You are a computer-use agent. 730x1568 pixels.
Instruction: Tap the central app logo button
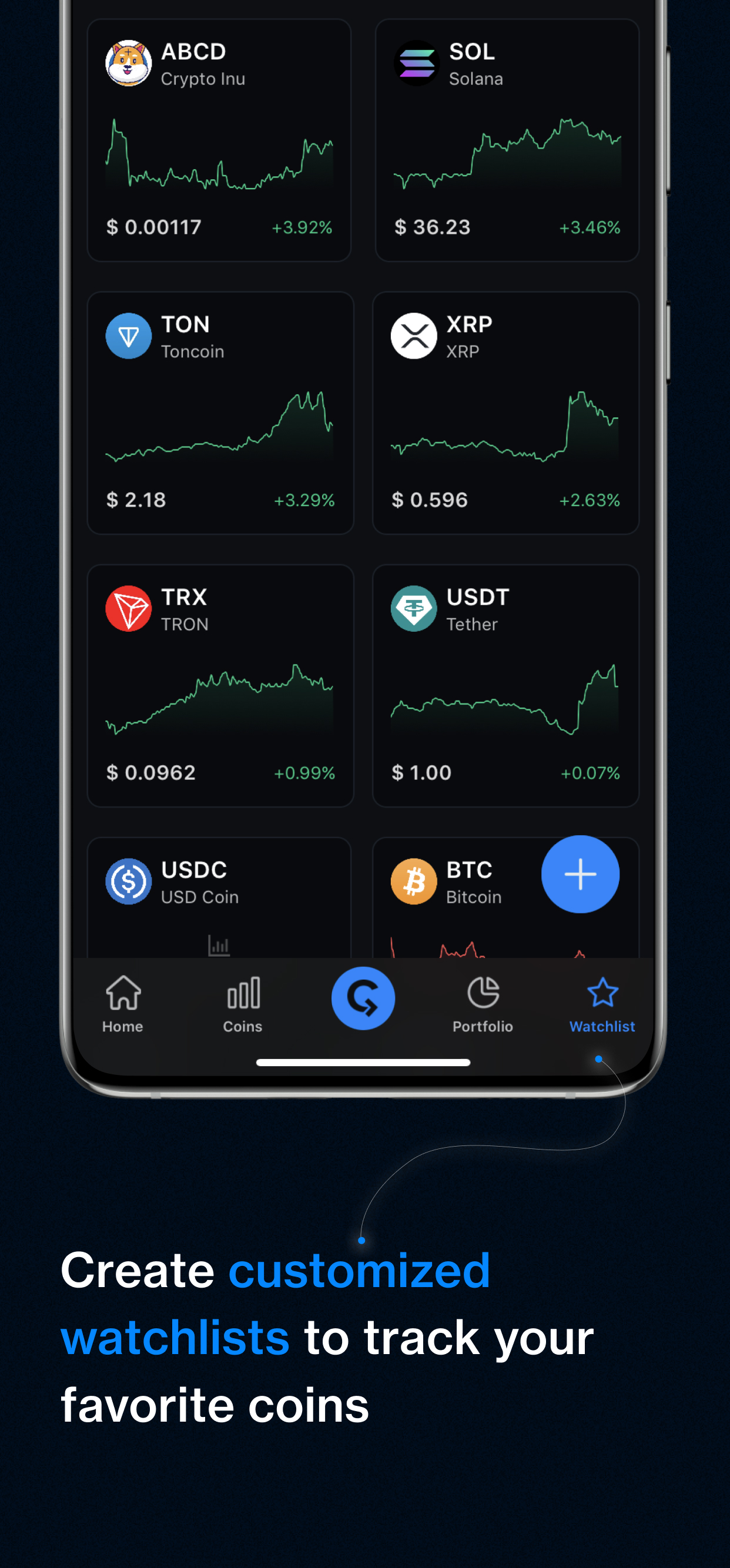[363, 997]
